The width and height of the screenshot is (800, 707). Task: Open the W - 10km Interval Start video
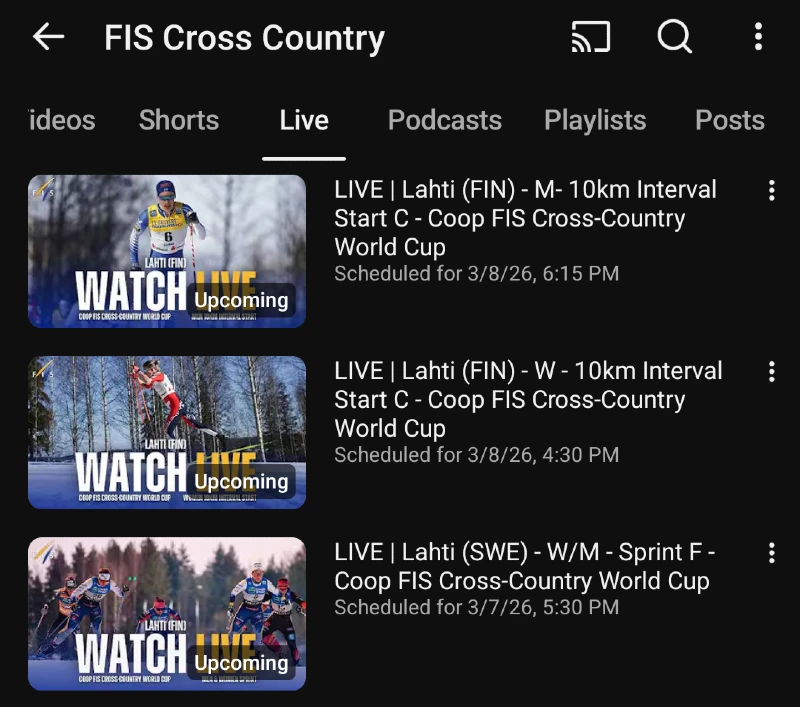pos(167,432)
